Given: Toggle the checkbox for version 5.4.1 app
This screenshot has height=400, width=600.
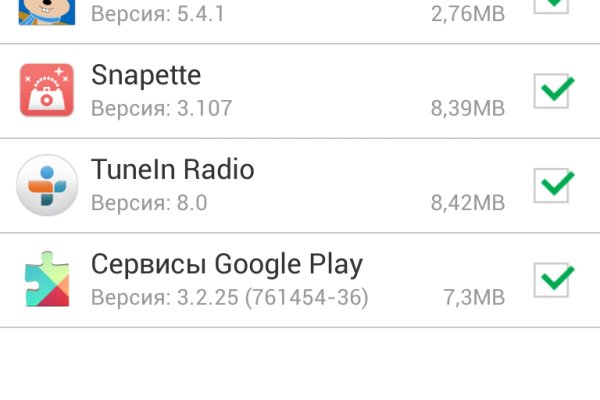Looking at the screenshot, I should click(553, 6).
